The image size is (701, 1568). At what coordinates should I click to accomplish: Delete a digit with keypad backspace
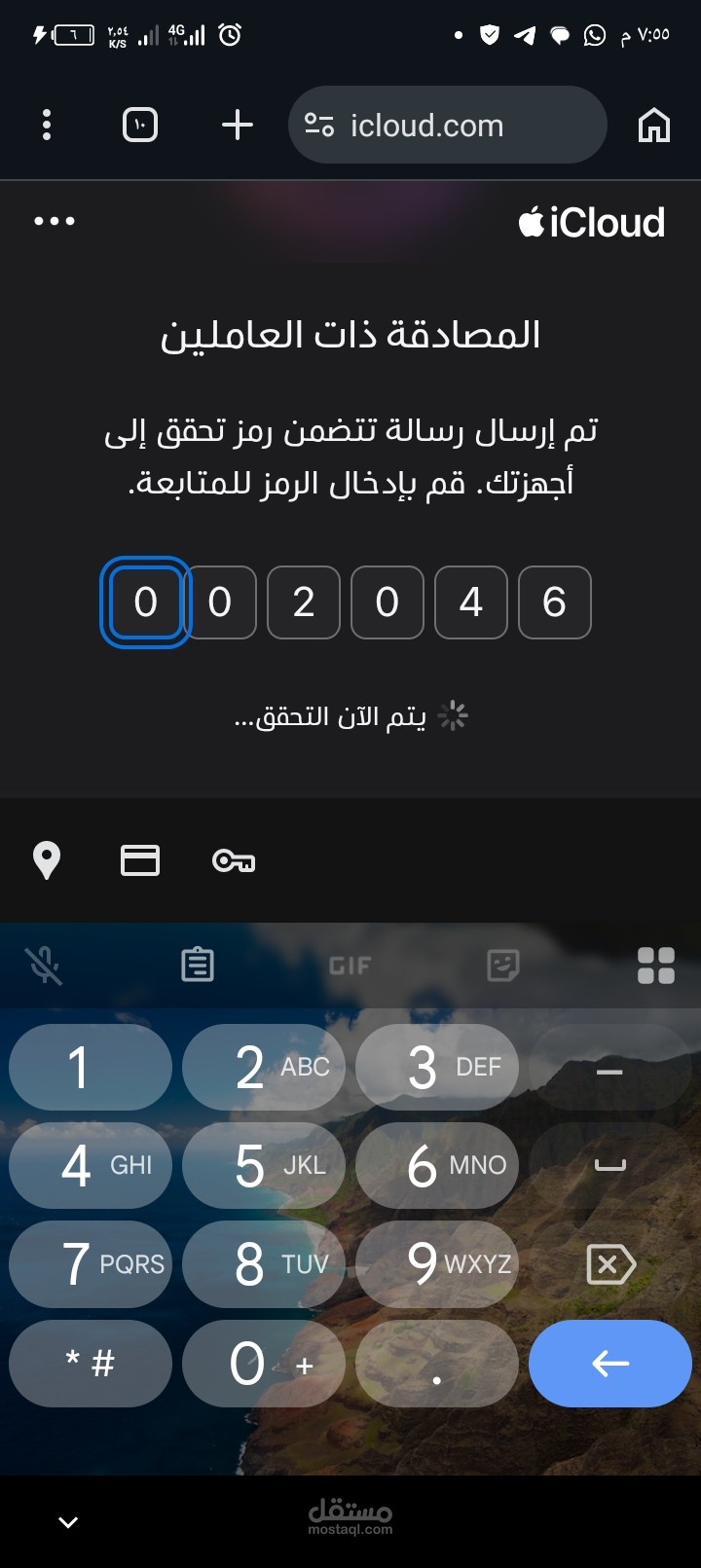coord(610,1264)
